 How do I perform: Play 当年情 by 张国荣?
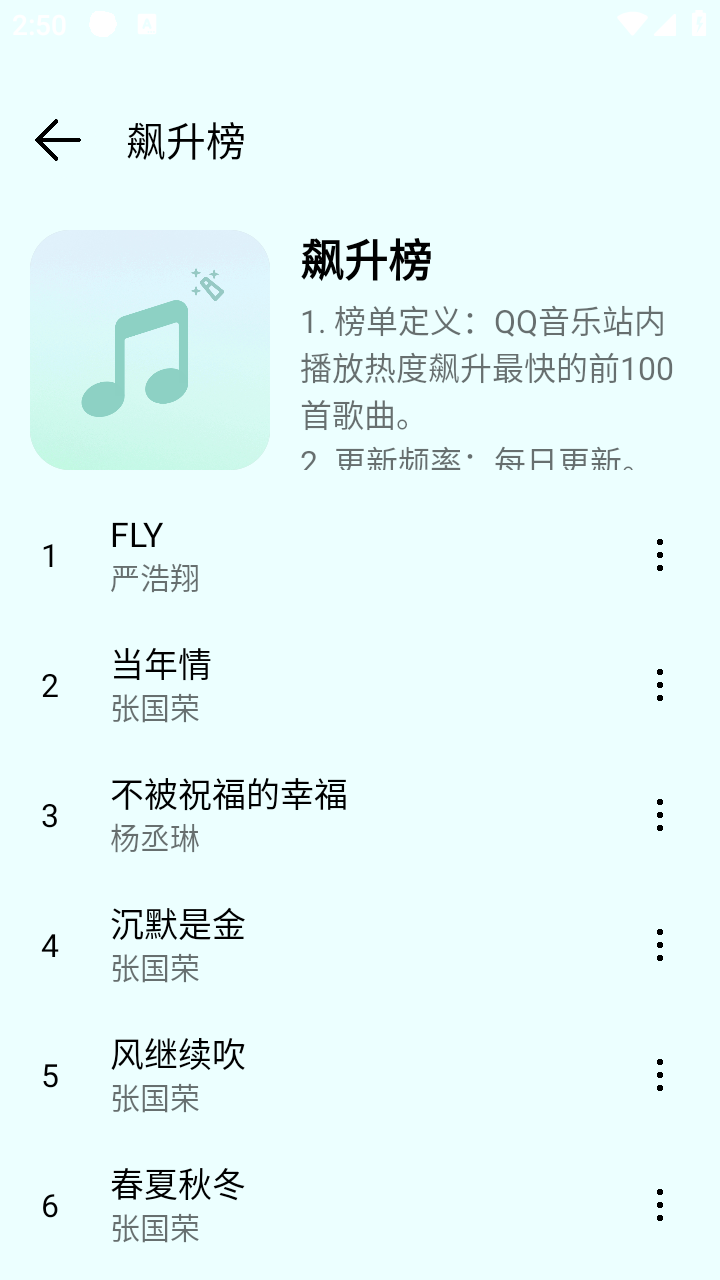(x=300, y=686)
